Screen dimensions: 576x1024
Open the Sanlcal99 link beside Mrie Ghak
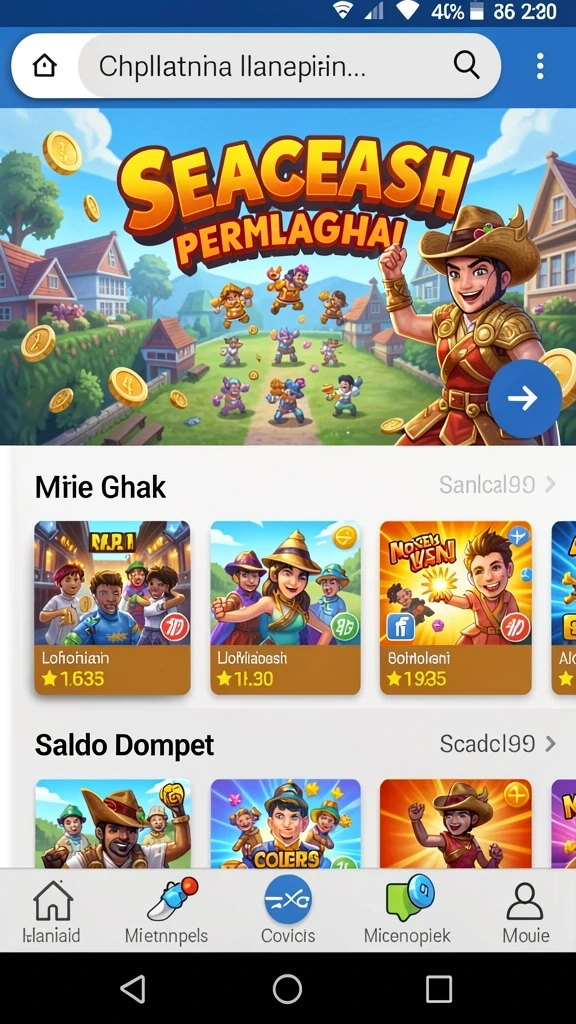(x=497, y=485)
